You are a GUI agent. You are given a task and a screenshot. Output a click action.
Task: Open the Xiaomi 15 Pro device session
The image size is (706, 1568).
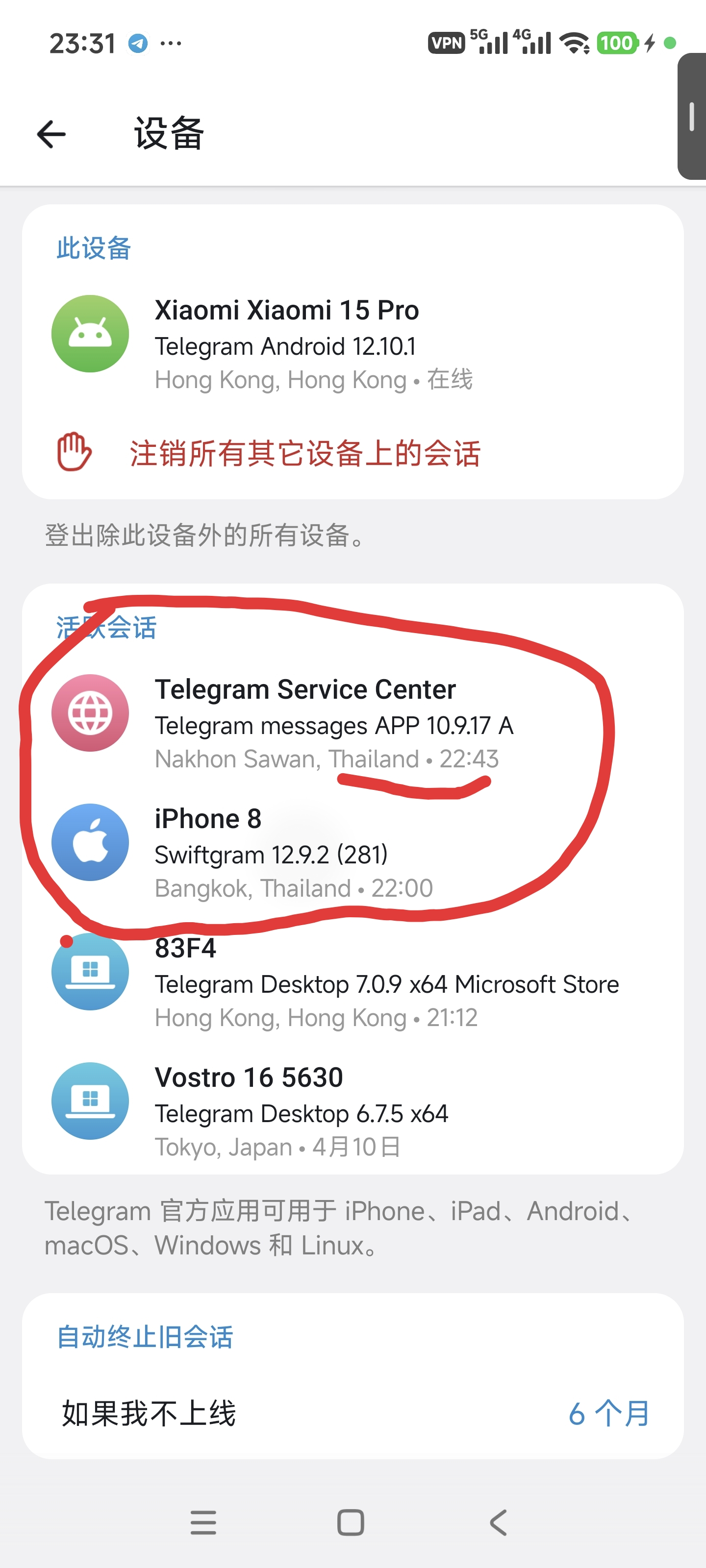(353, 344)
